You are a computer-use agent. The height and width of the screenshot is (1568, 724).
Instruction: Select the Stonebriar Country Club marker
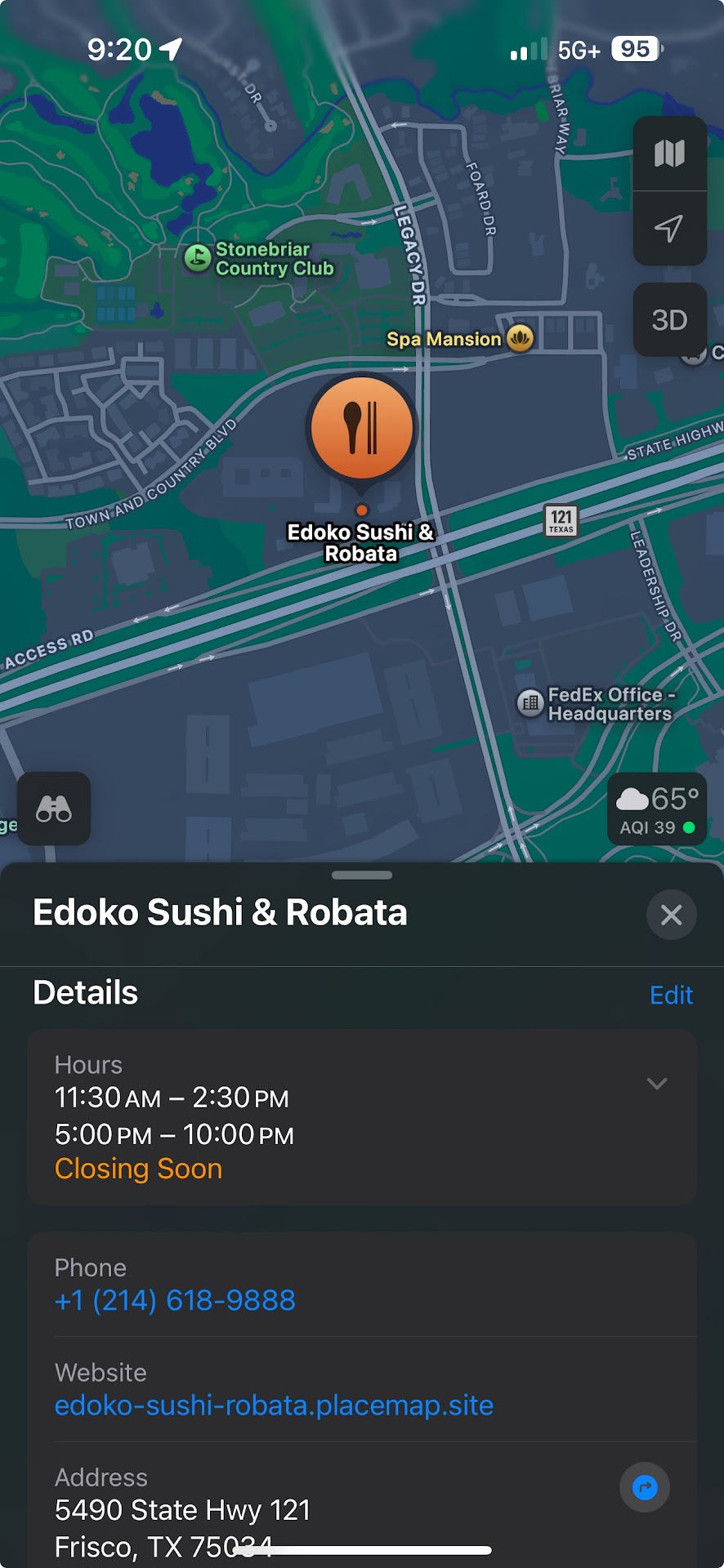pos(198,258)
